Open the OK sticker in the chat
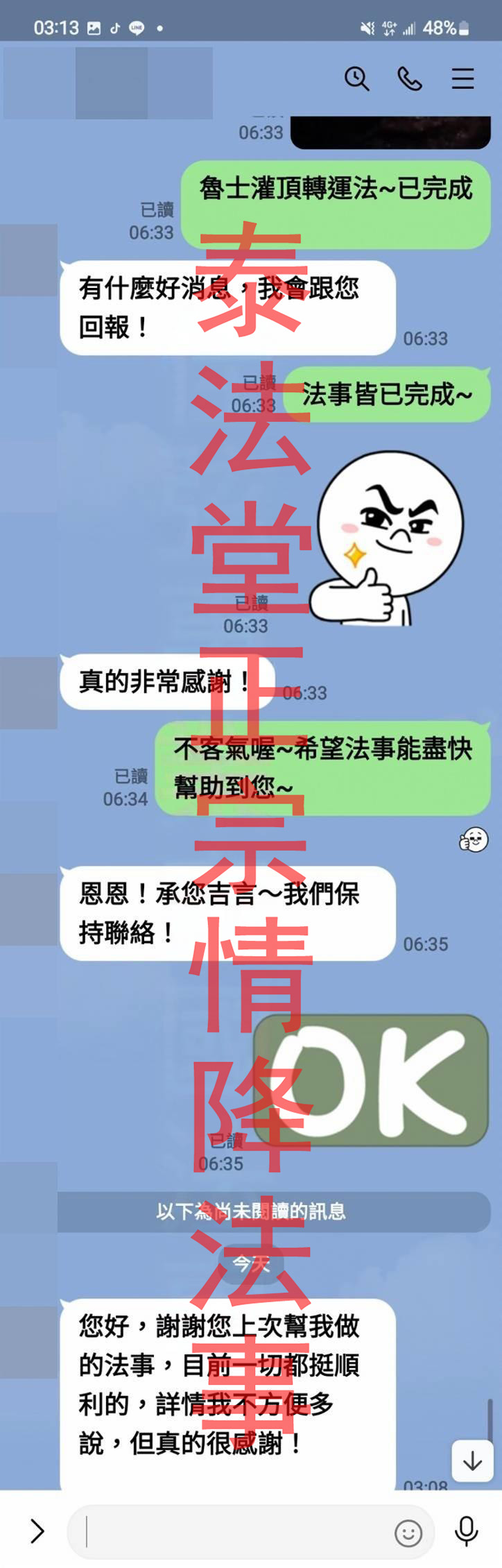 coord(371,1080)
